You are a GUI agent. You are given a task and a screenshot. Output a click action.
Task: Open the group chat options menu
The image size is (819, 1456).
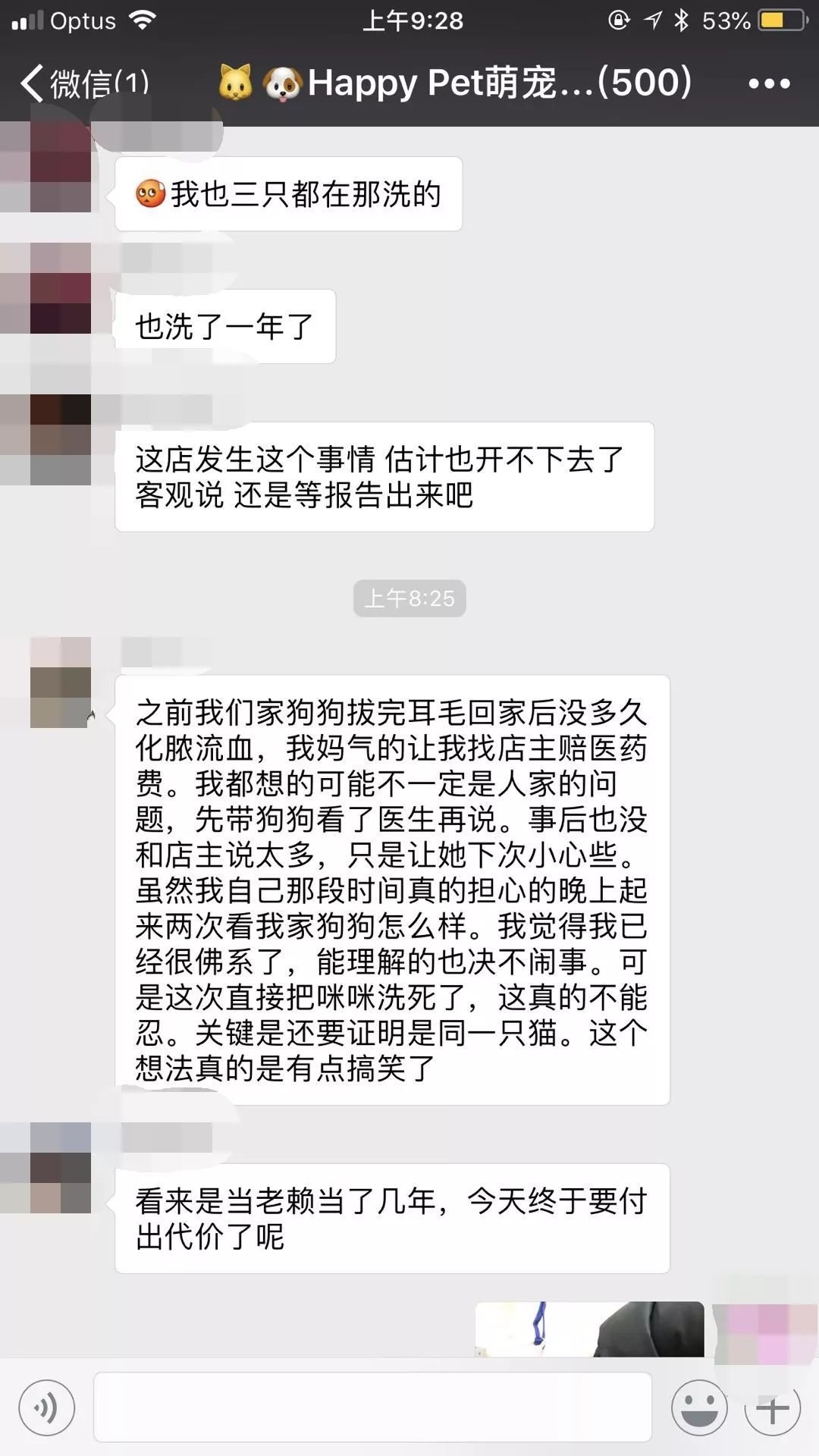[769, 83]
